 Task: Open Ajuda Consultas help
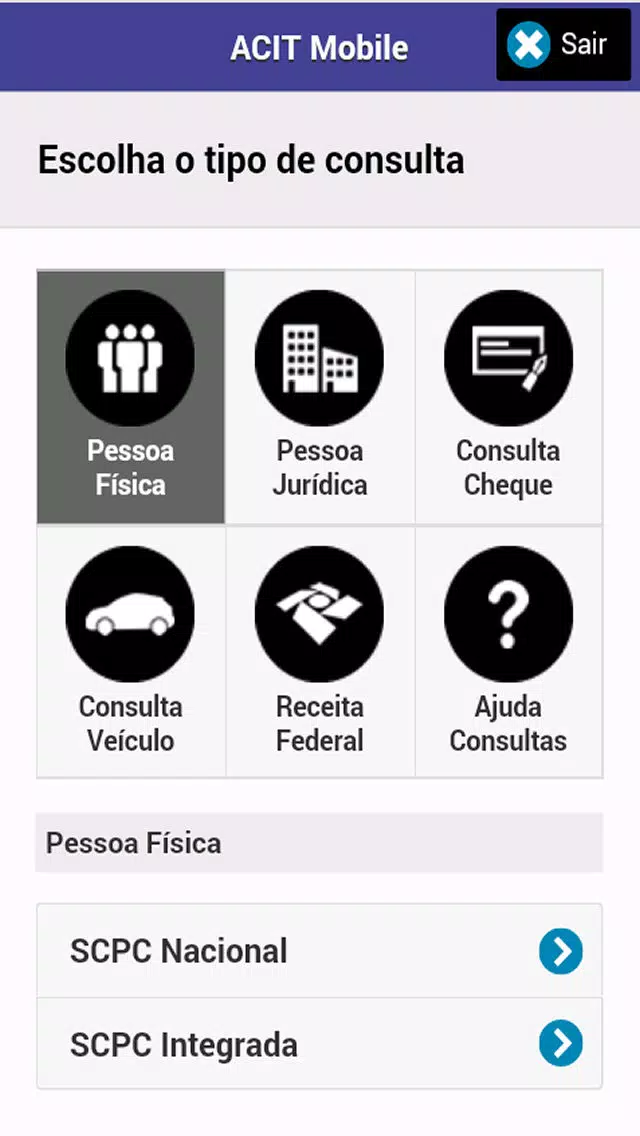click(508, 652)
